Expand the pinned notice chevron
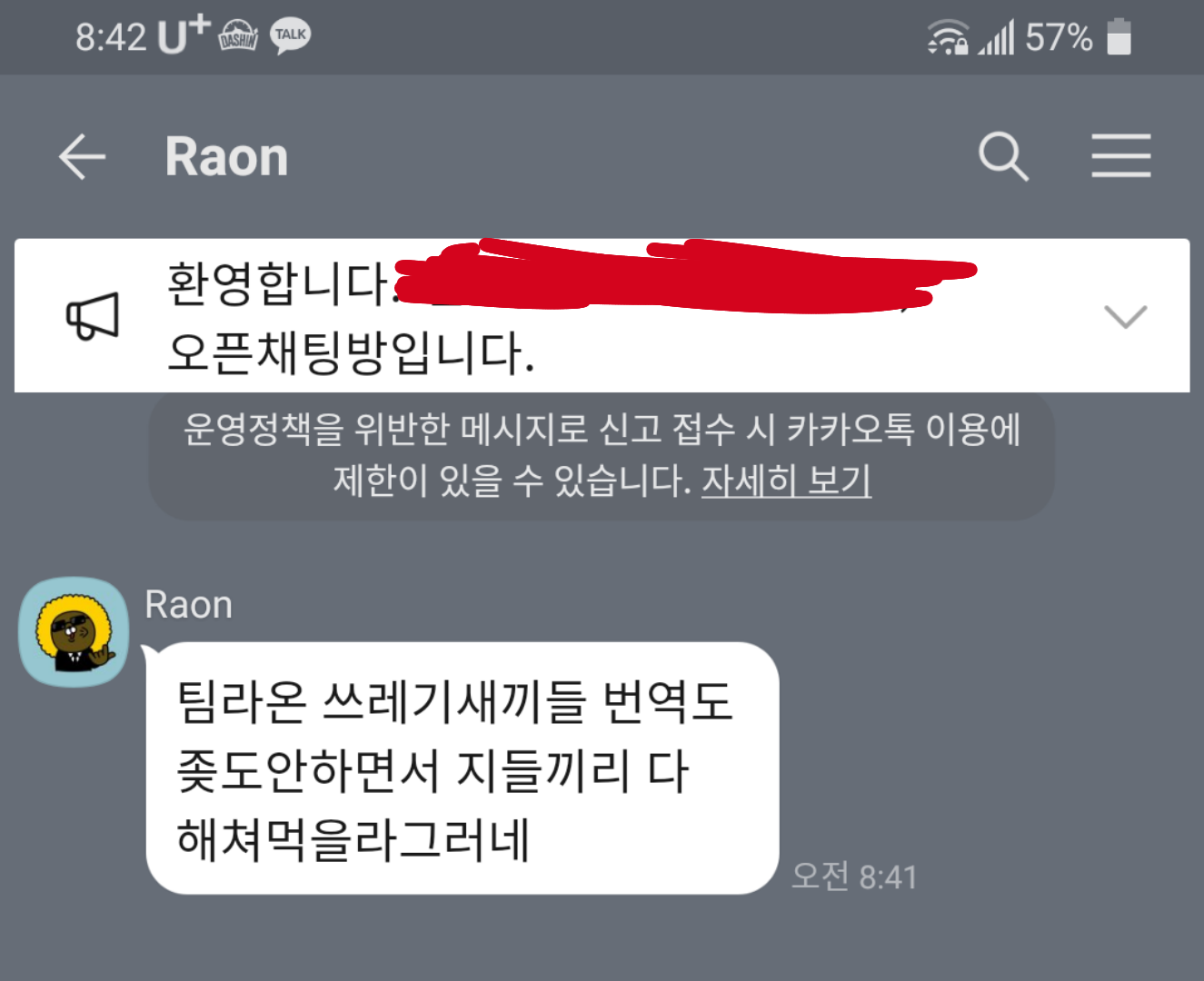Viewport: 1204px width, 981px height. (1125, 316)
